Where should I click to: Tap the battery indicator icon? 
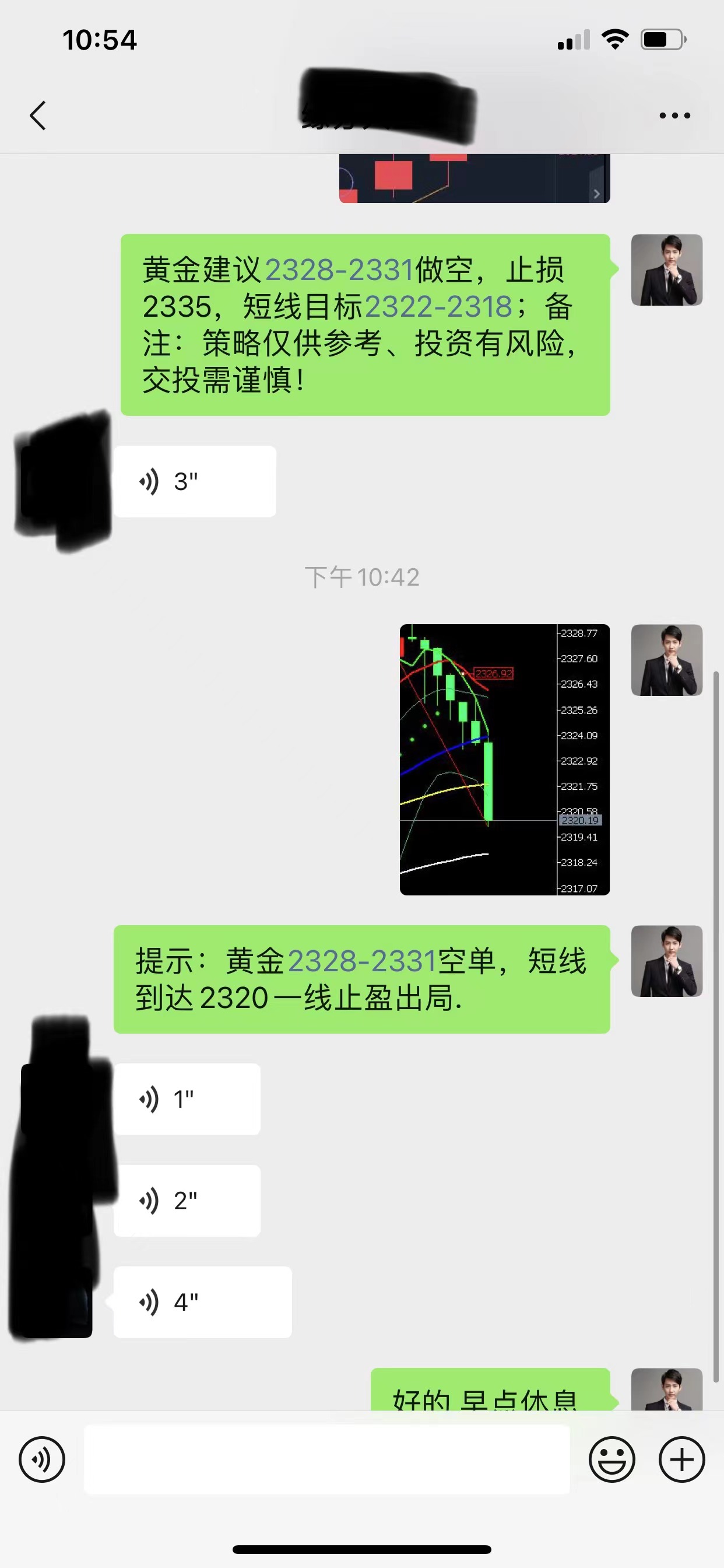(663, 39)
